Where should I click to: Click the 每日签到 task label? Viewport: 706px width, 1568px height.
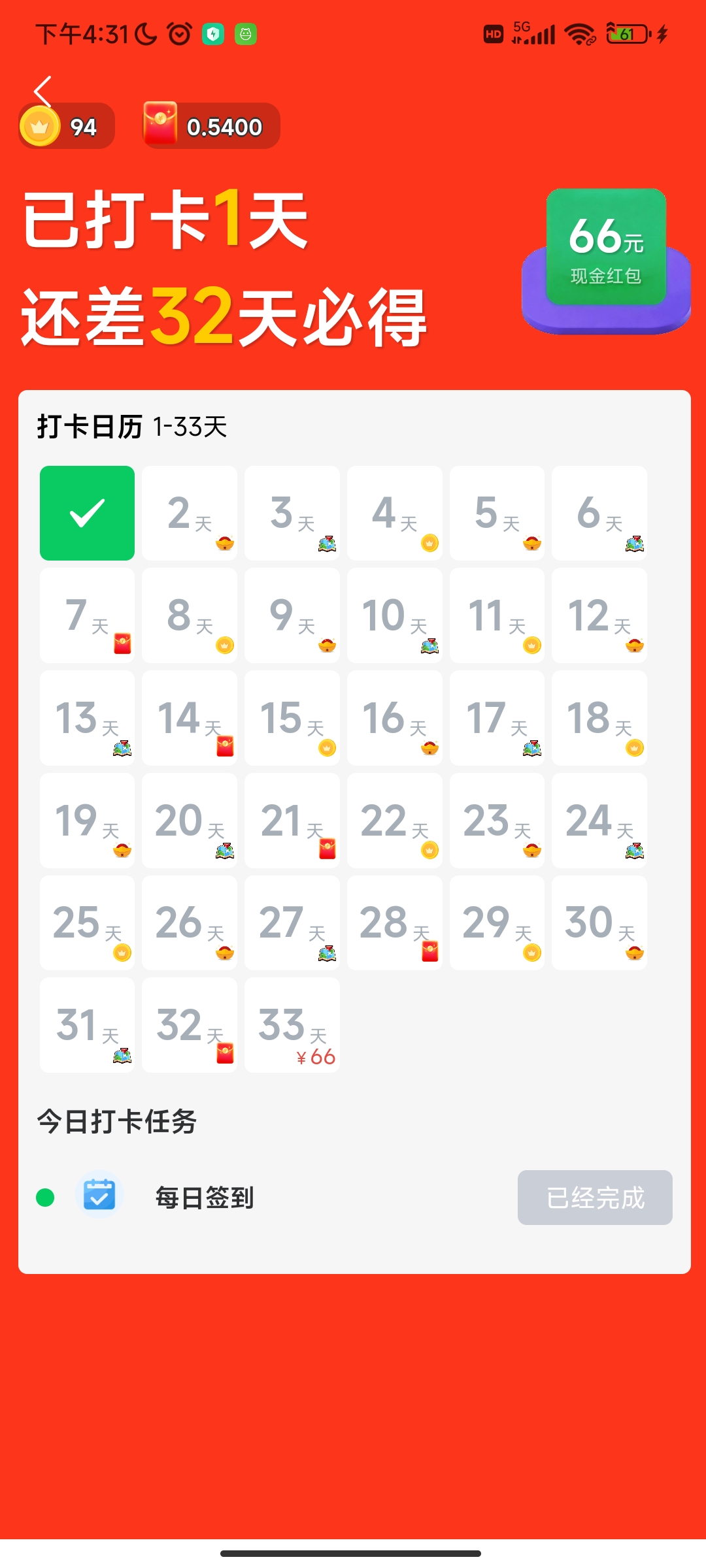[203, 1197]
